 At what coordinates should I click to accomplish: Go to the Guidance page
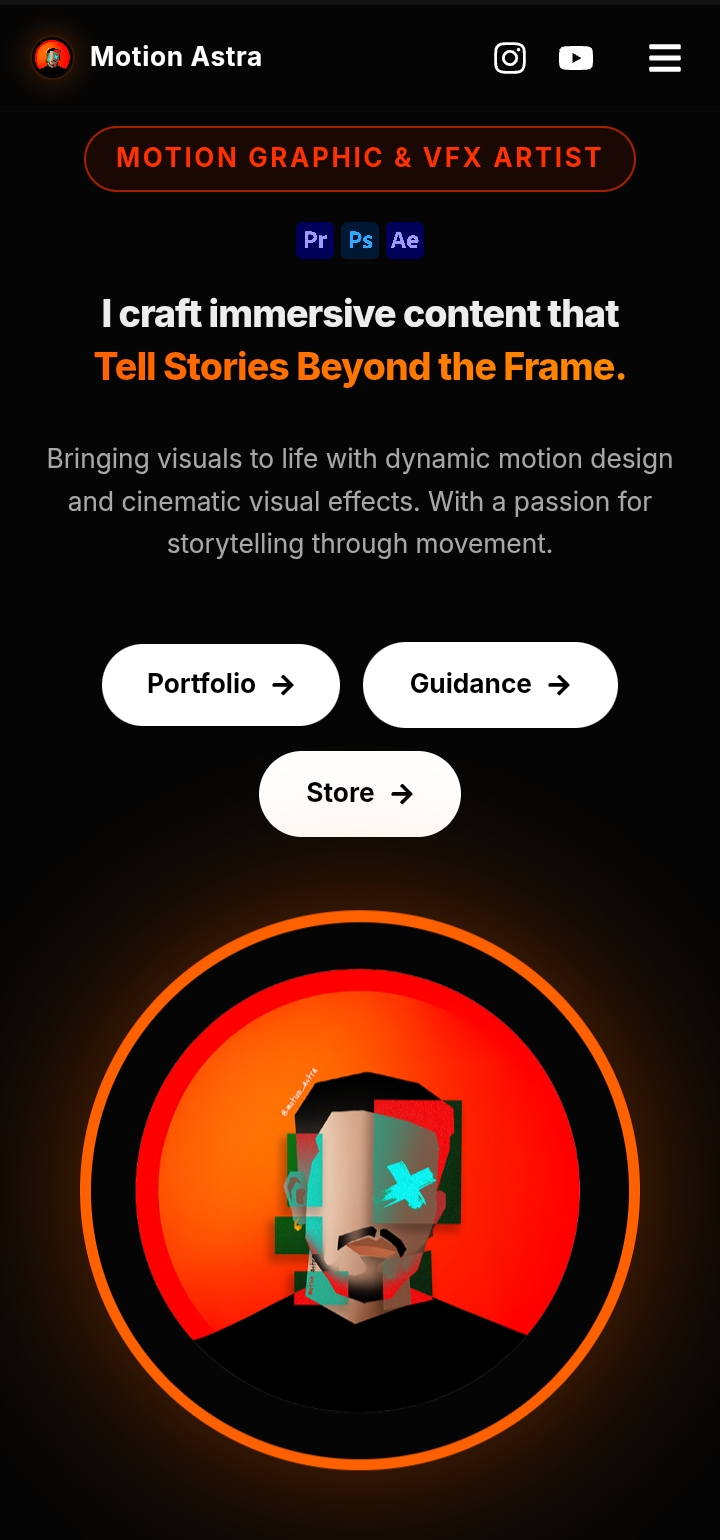(490, 684)
